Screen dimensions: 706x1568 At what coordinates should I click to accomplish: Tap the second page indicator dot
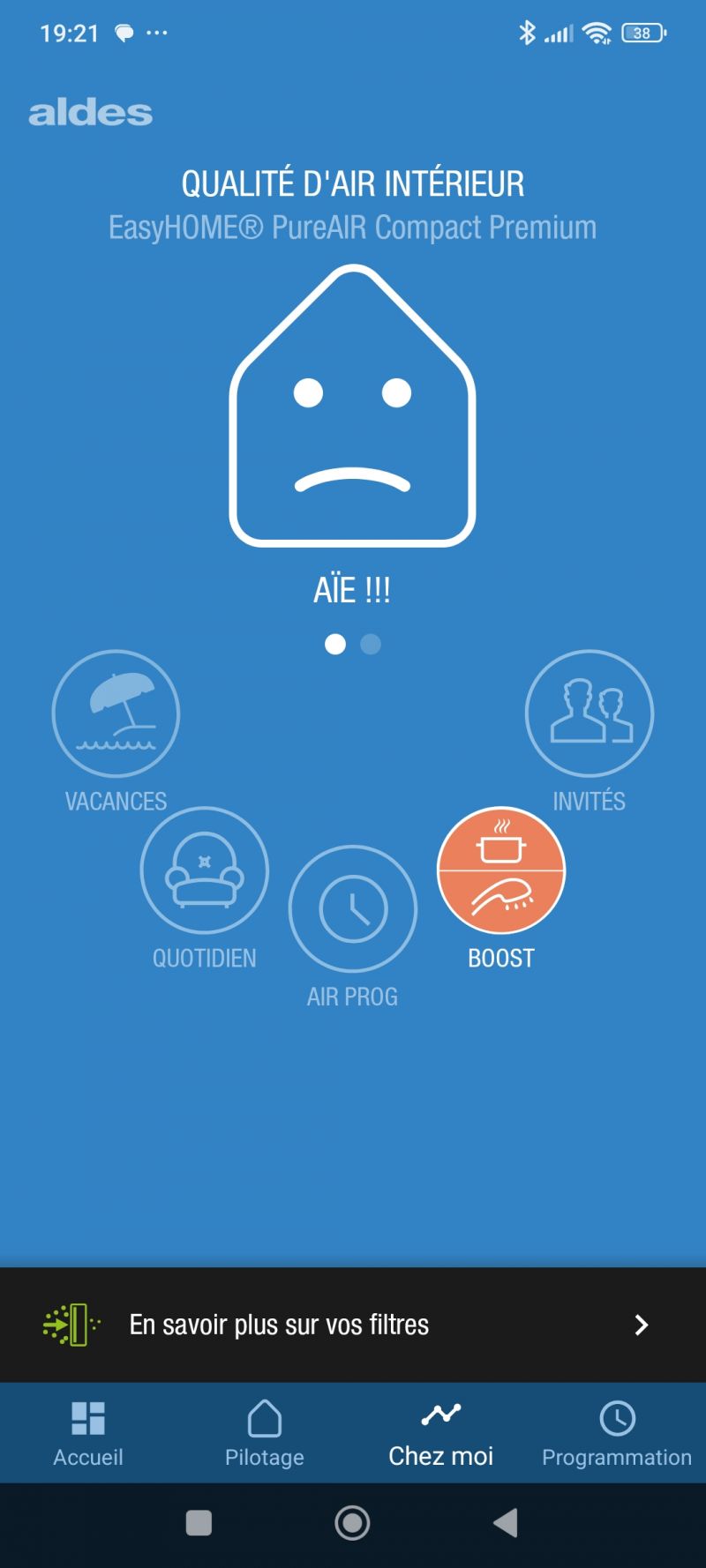[x=371, y=645]
